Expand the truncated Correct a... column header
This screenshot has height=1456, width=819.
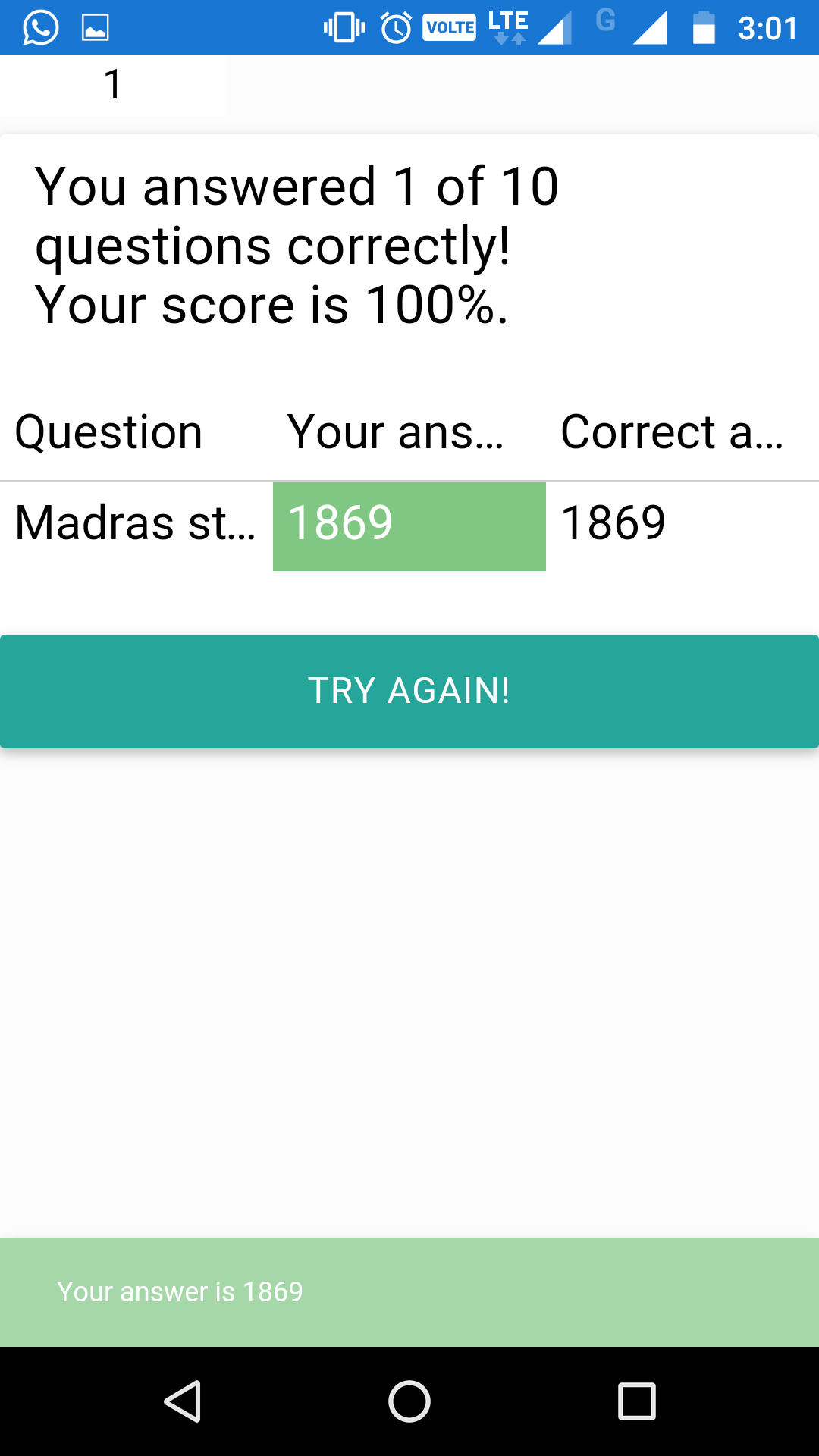pos(671,432)
